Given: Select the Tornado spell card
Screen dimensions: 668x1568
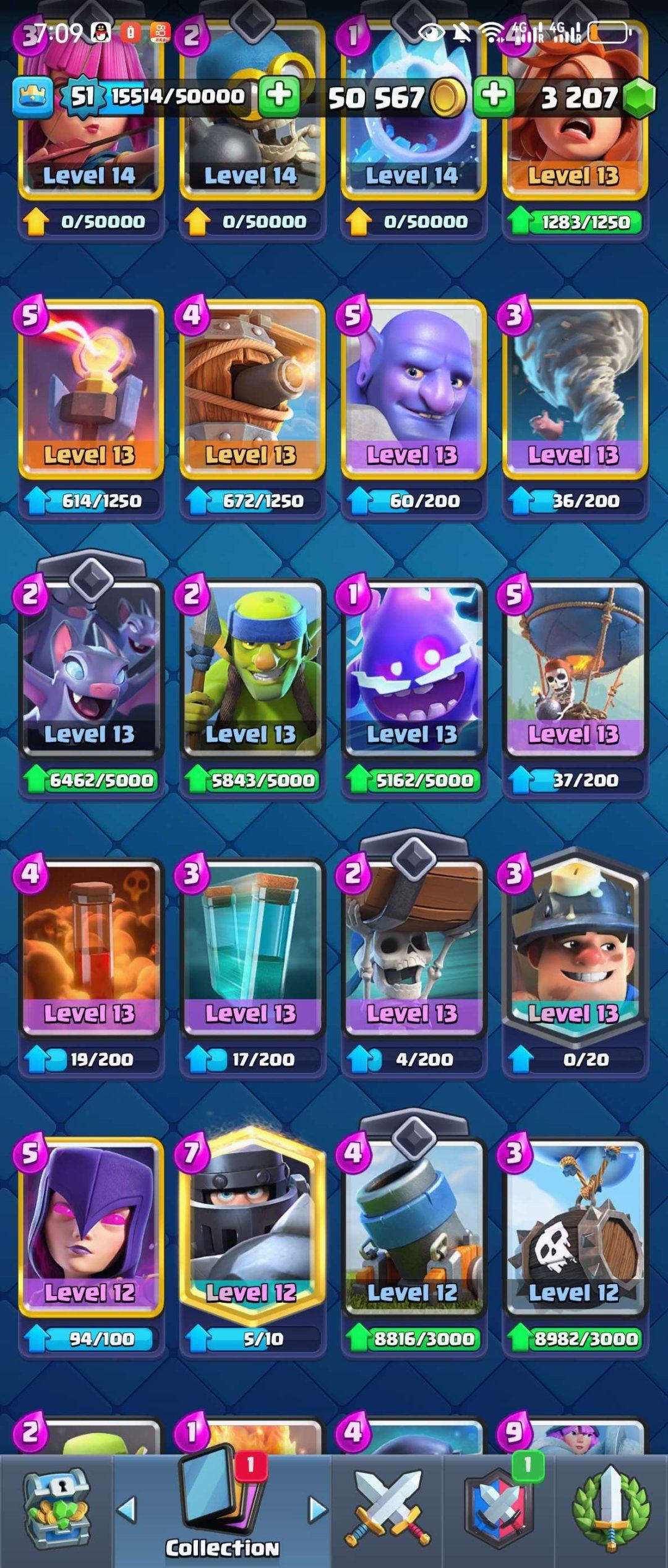Looking at the screenshot, I should [x=574, y=390].
